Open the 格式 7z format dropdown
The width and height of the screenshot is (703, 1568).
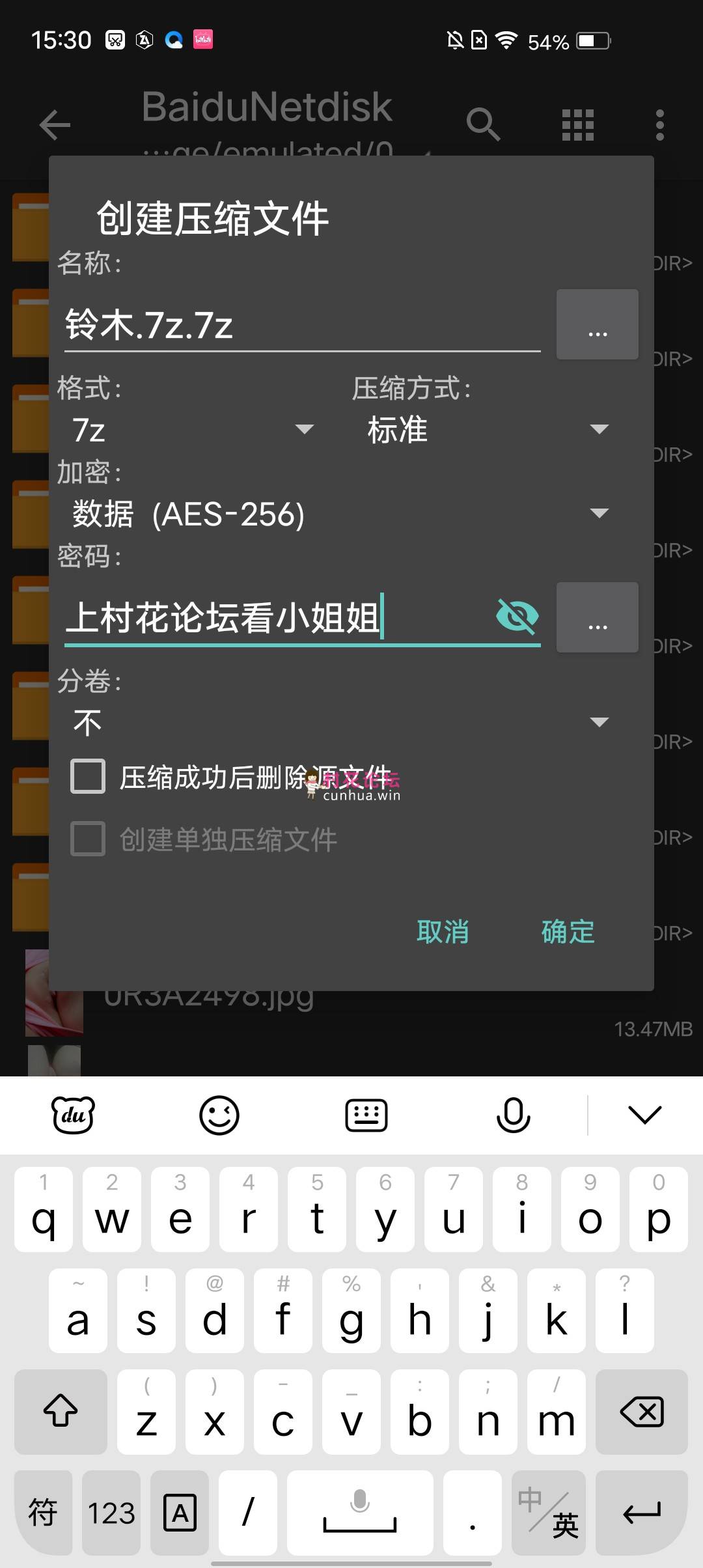click(x=193, y=430)
